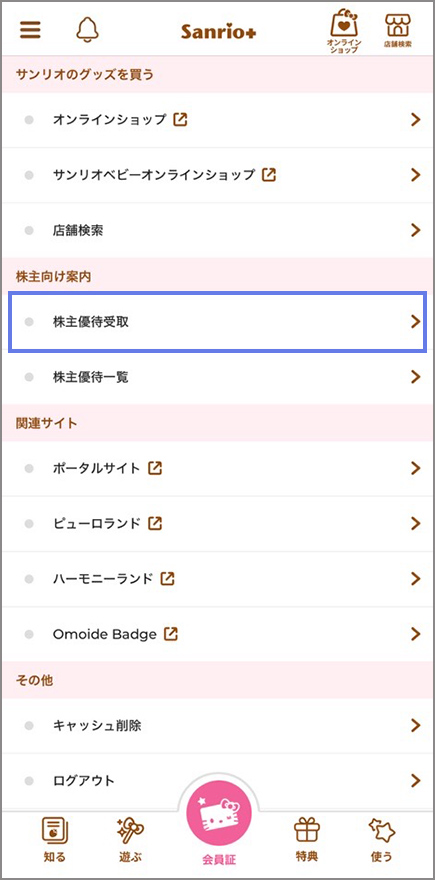Open the notifications bell
This screenshot has width=435, height=880.
(87, 29)
